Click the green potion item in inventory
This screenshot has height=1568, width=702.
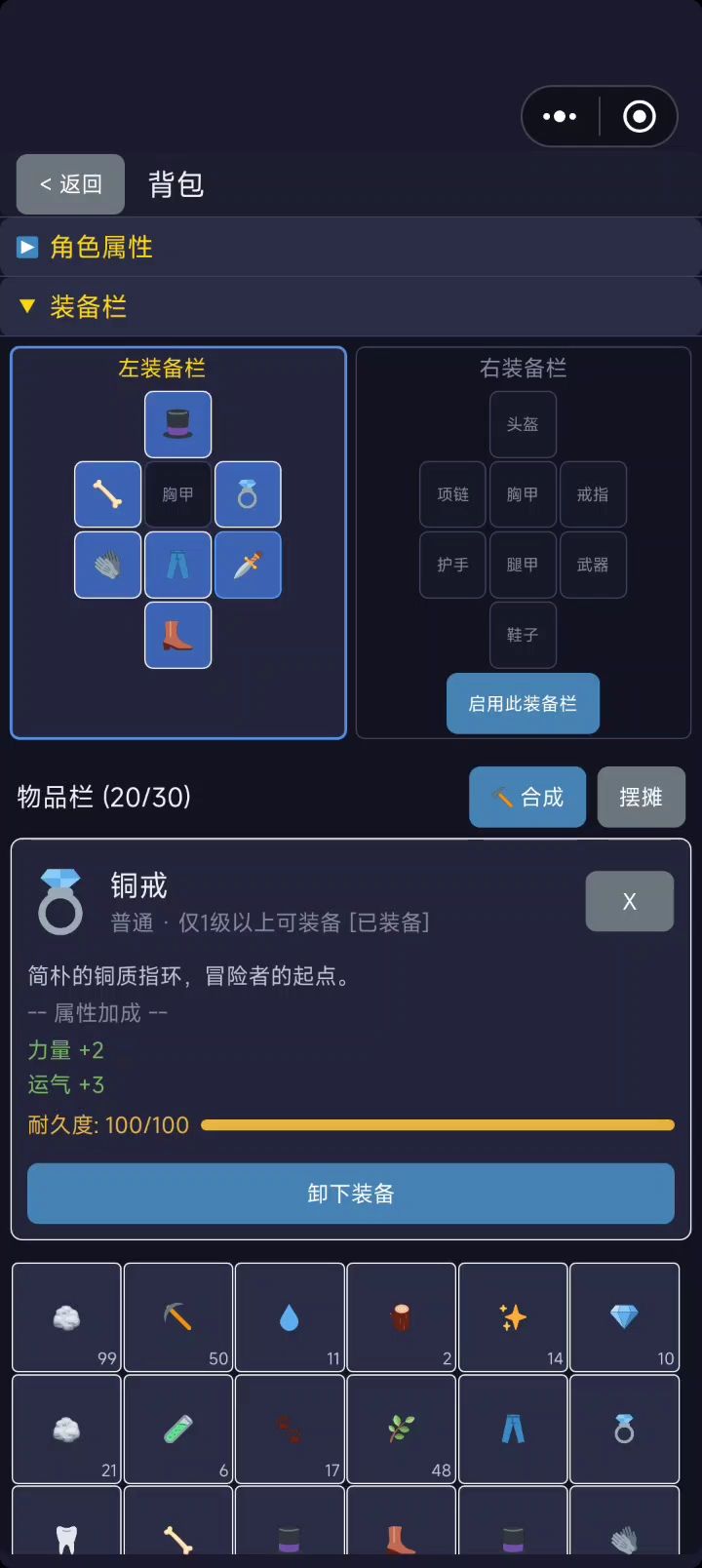[177, 1428]
